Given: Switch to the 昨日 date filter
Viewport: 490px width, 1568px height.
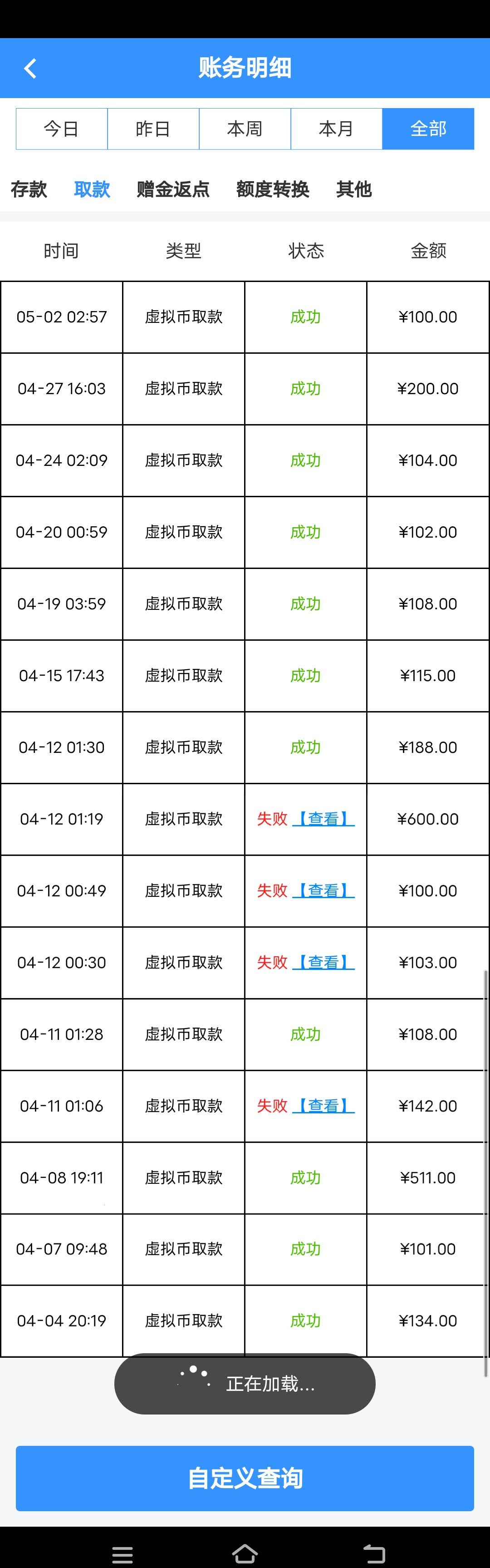Looking at the screenshot, I should [153, 129].
